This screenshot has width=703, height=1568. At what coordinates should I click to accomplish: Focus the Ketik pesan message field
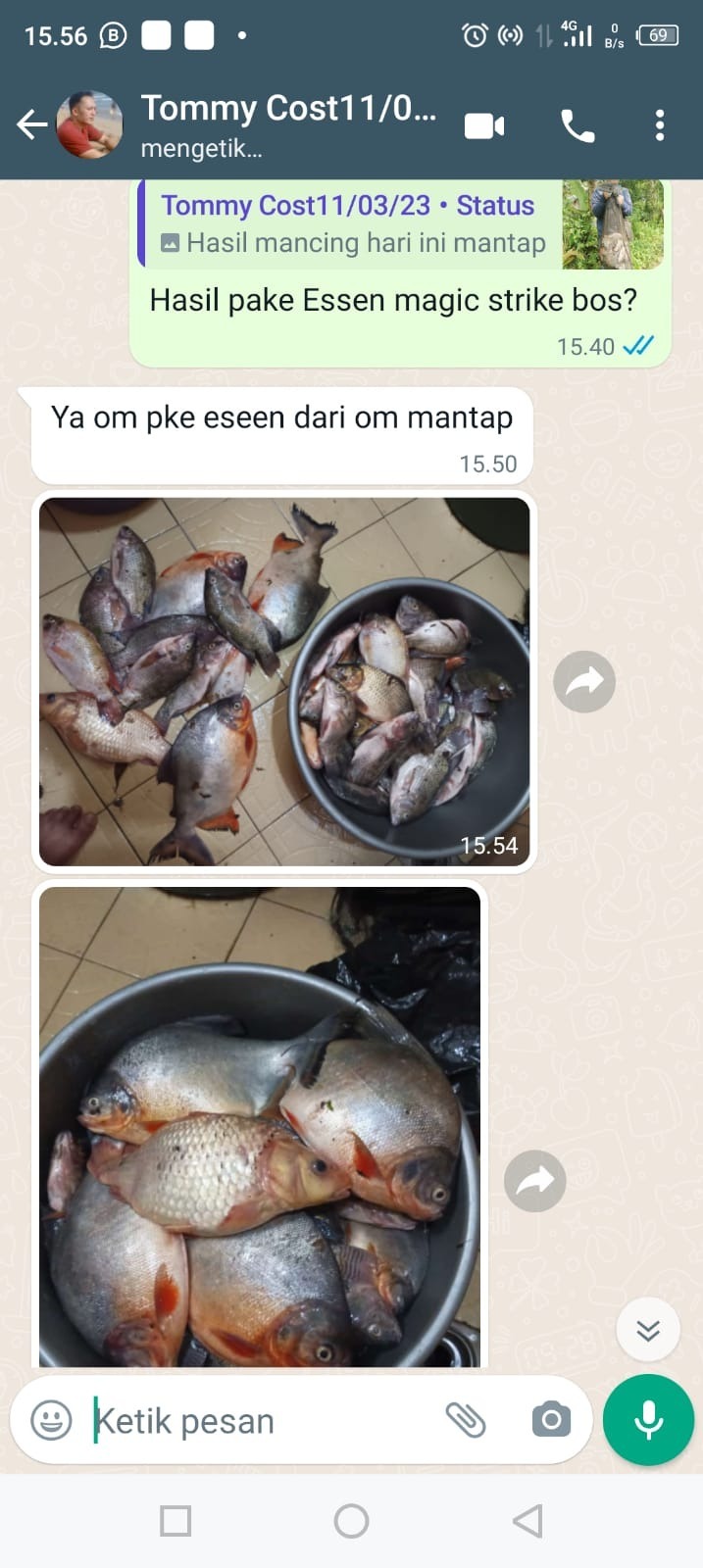coord(255,1420)
